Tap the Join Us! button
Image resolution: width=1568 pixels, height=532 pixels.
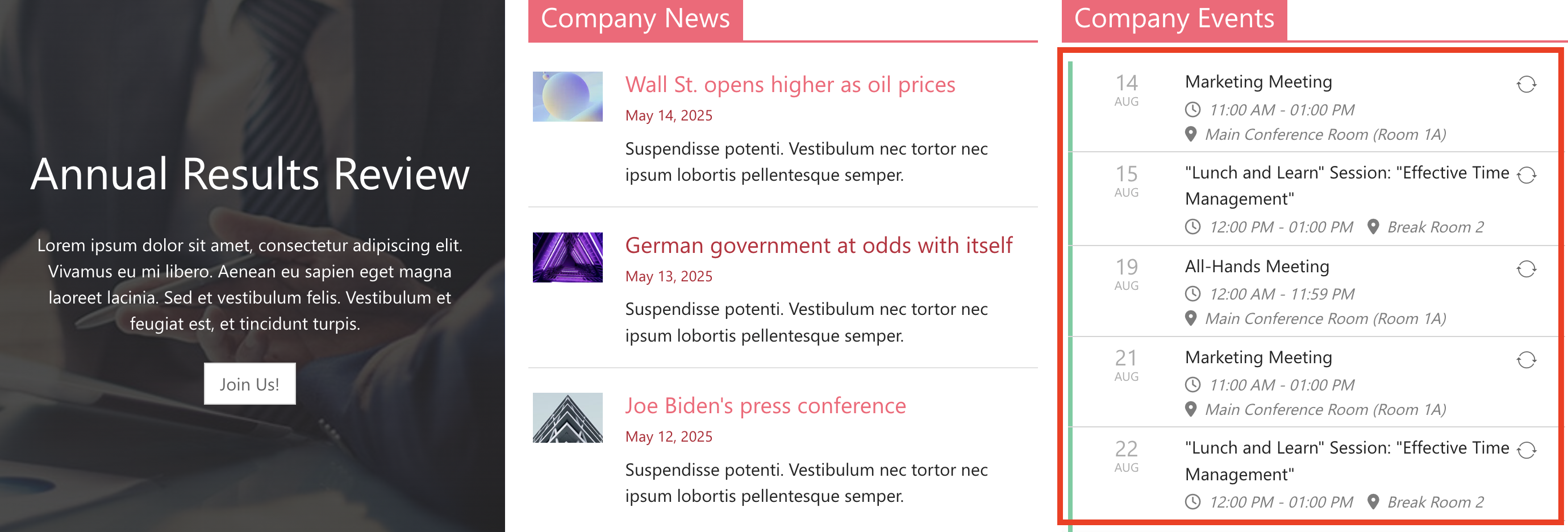(x=249, y=384)
